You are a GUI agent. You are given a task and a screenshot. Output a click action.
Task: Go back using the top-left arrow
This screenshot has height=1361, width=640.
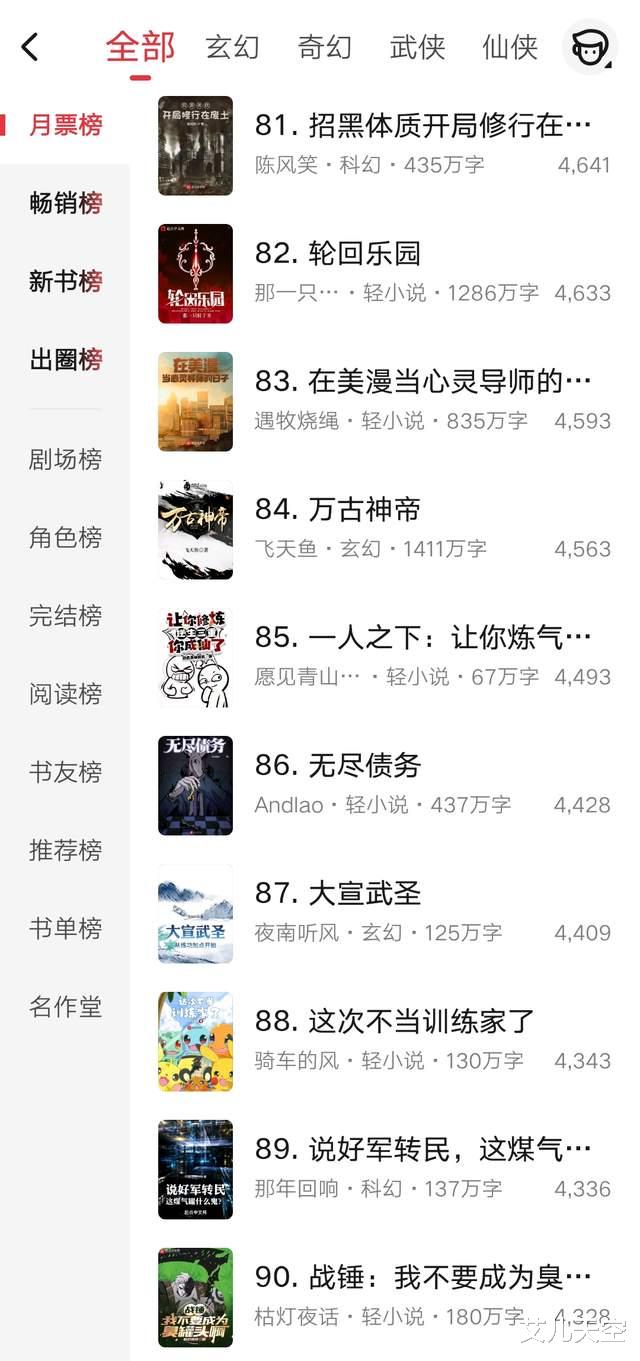point(30,47)
